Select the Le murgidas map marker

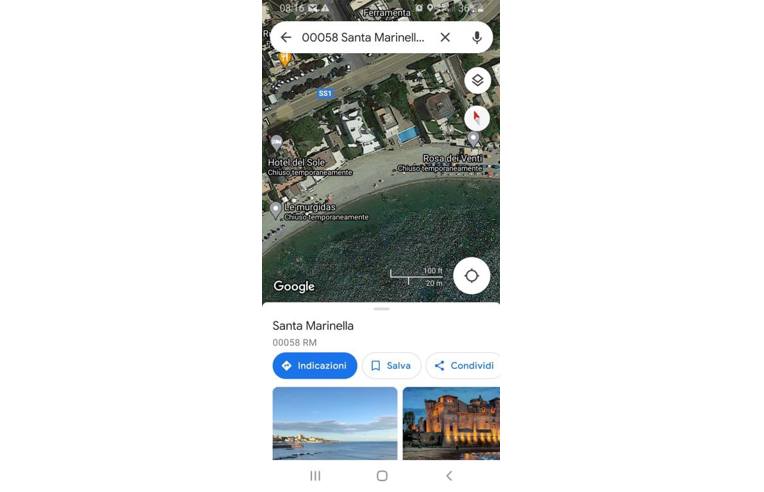pyautogui.click(x=276, y=210)
